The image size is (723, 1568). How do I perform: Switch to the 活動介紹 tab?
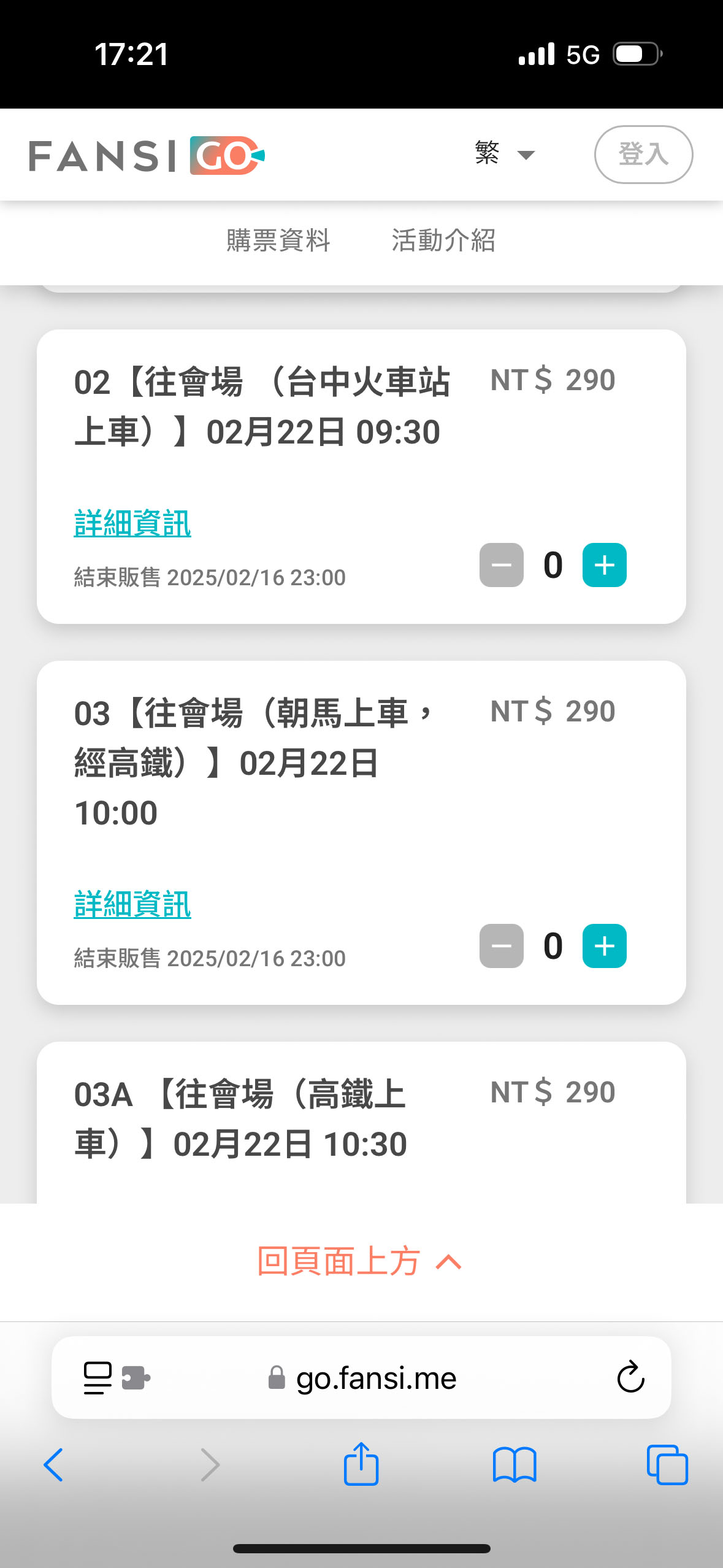point(443,240)
